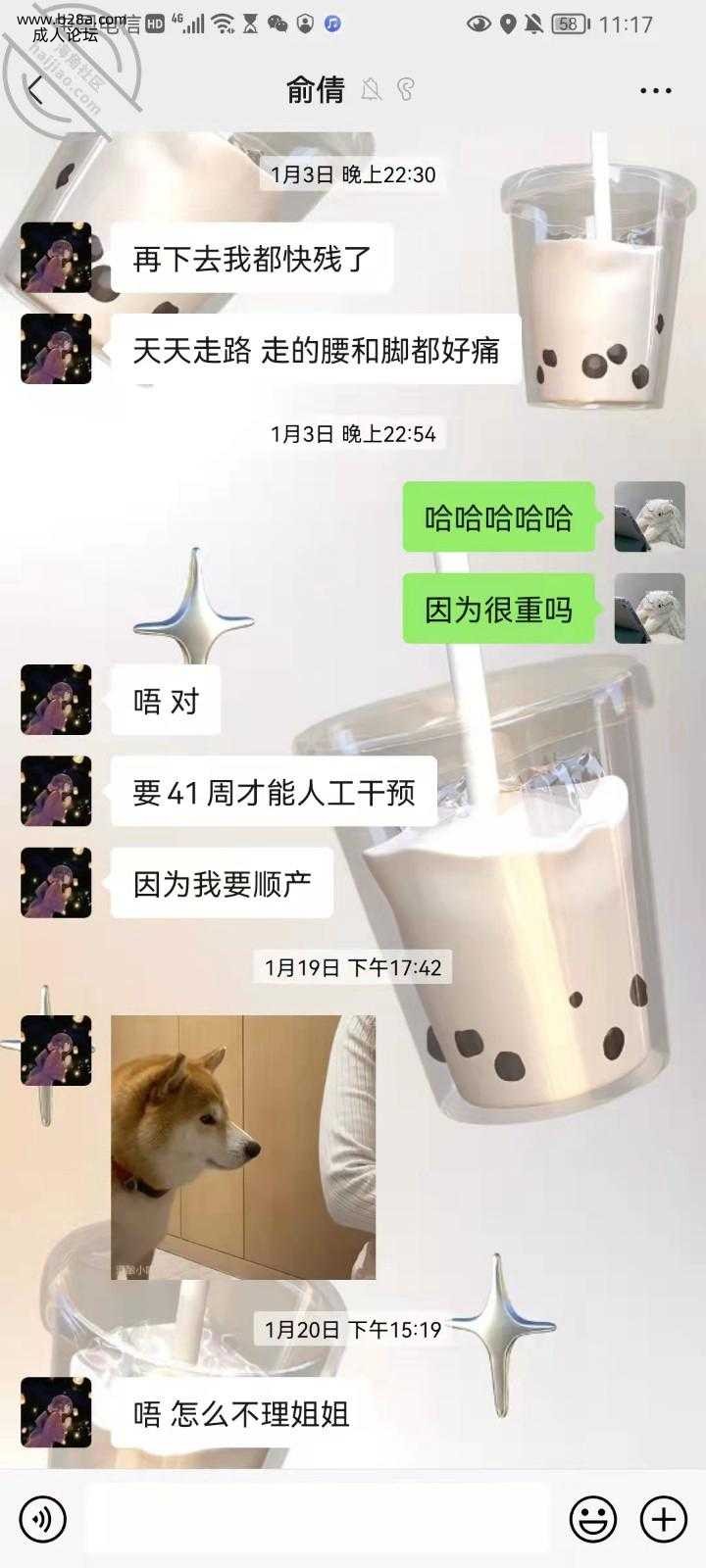Viewport: 706px width, 1568px height.
Task: Open contact avatar beside 再下去我都快残了
Action: [x=56, y=258]
